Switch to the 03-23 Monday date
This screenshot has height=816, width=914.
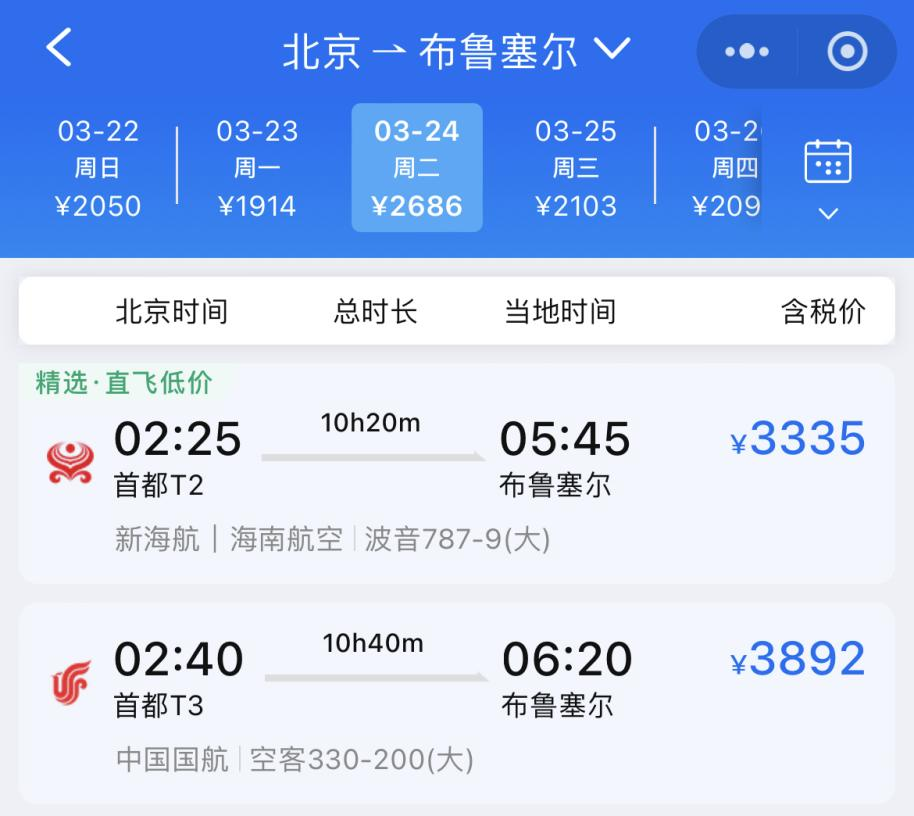257,168
